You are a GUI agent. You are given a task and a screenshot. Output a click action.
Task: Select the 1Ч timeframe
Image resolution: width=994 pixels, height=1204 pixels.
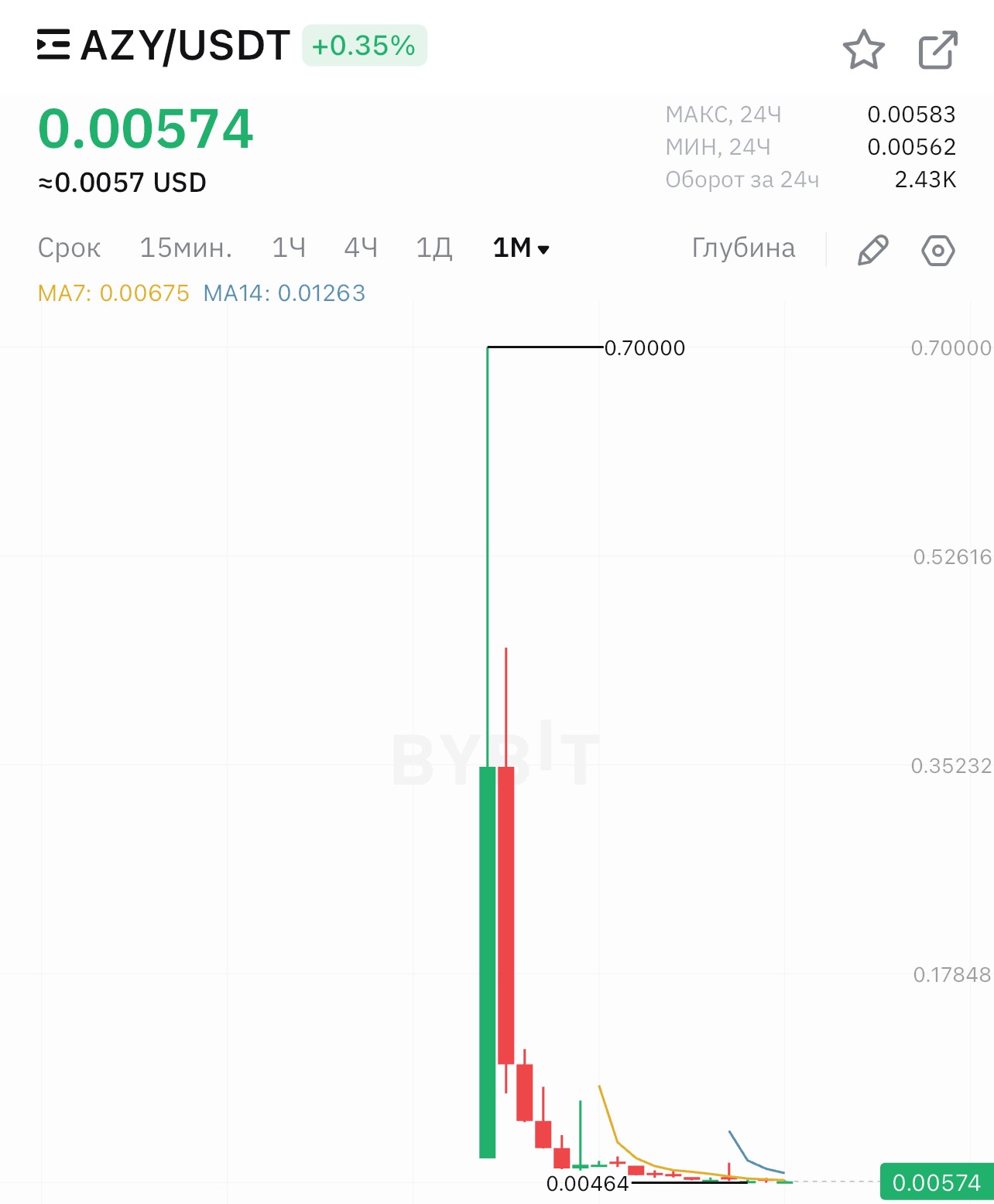289,248
